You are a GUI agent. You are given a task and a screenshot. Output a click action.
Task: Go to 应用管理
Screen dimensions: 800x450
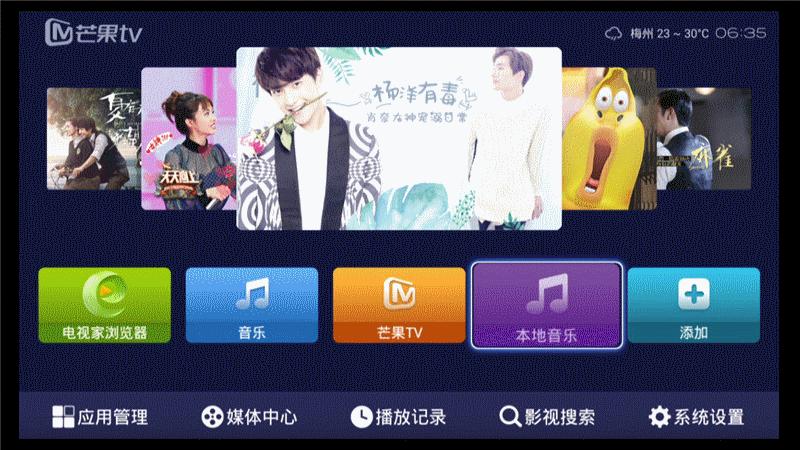100,417
